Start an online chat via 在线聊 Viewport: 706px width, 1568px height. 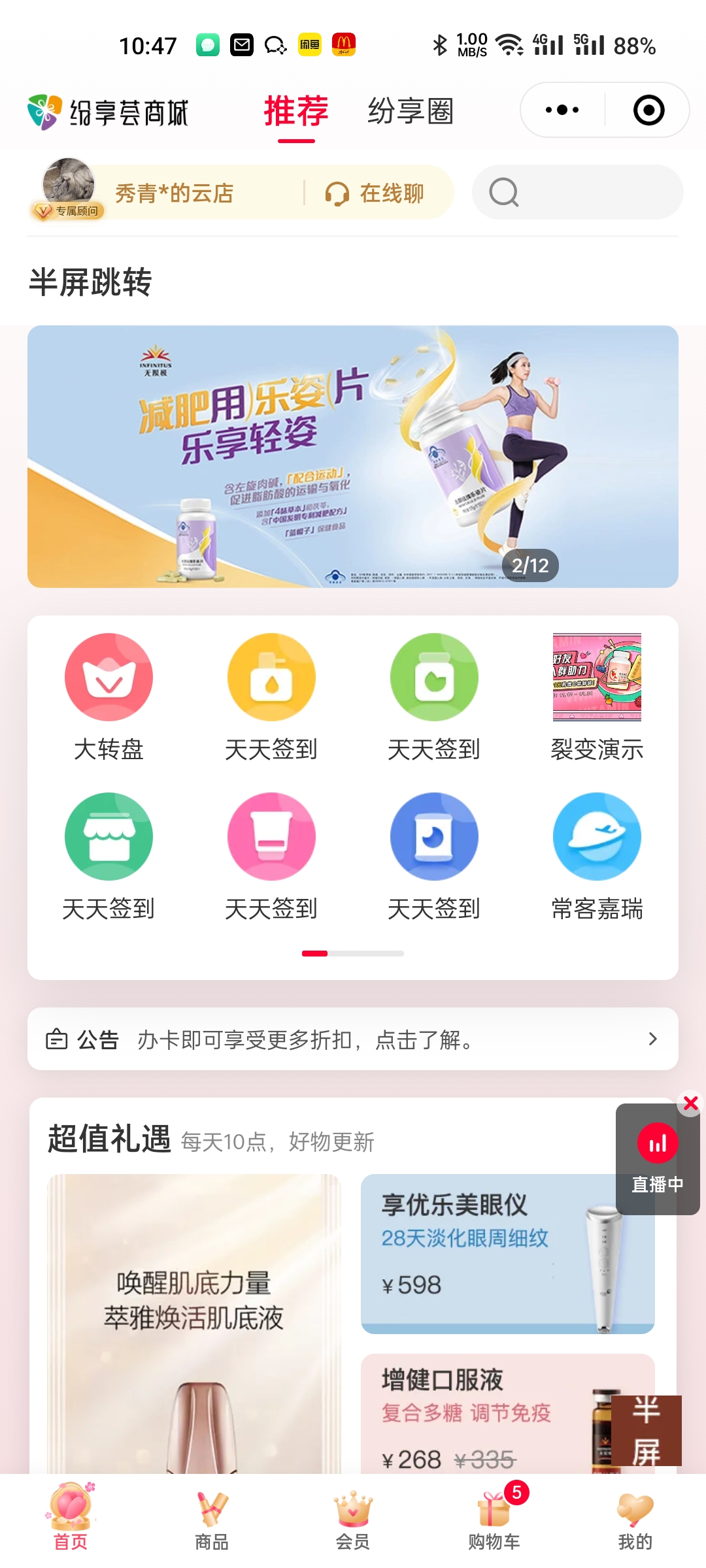click(376, 193)
